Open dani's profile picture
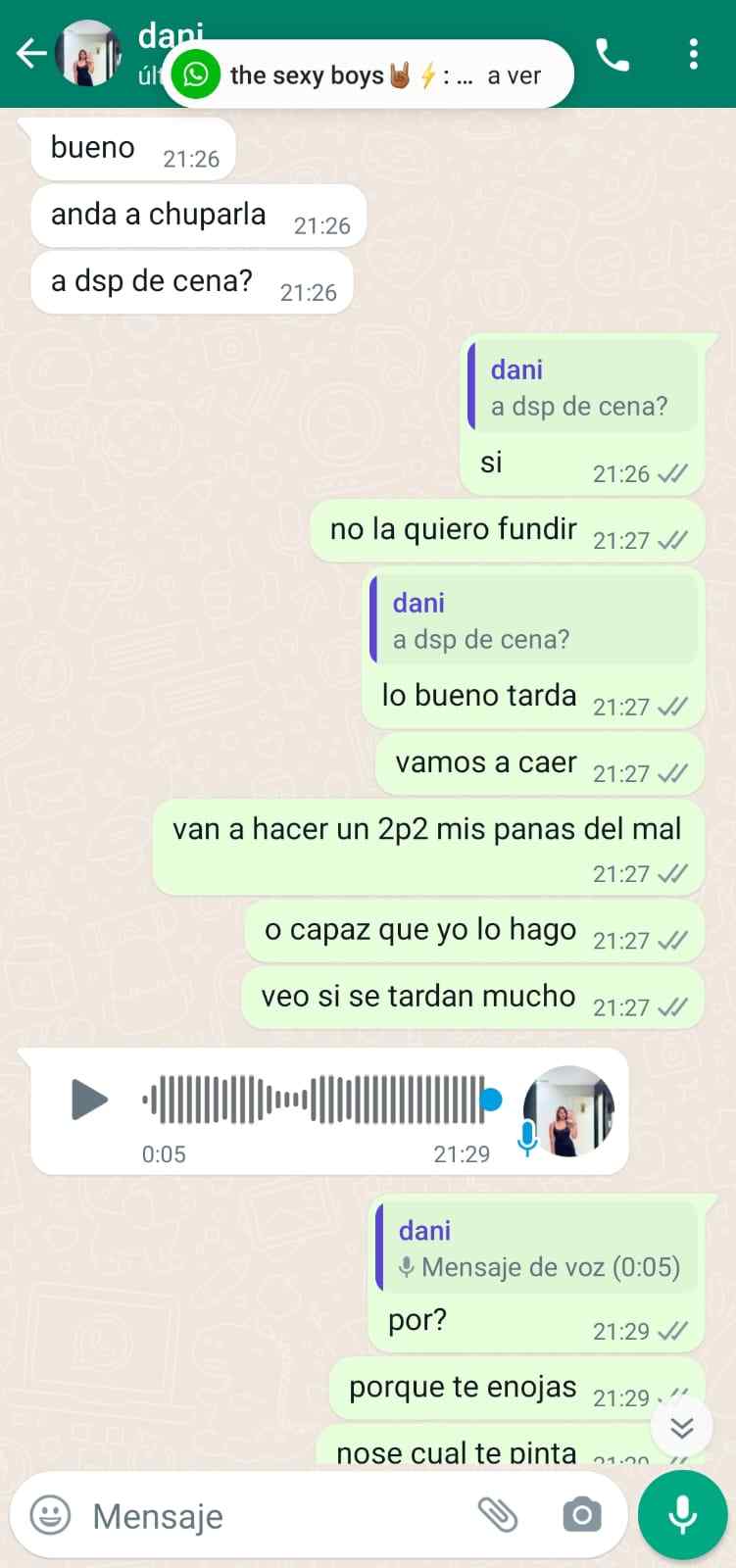This screenshot has height=1568, width=736. pyautogui.click(x=88, y=54)
